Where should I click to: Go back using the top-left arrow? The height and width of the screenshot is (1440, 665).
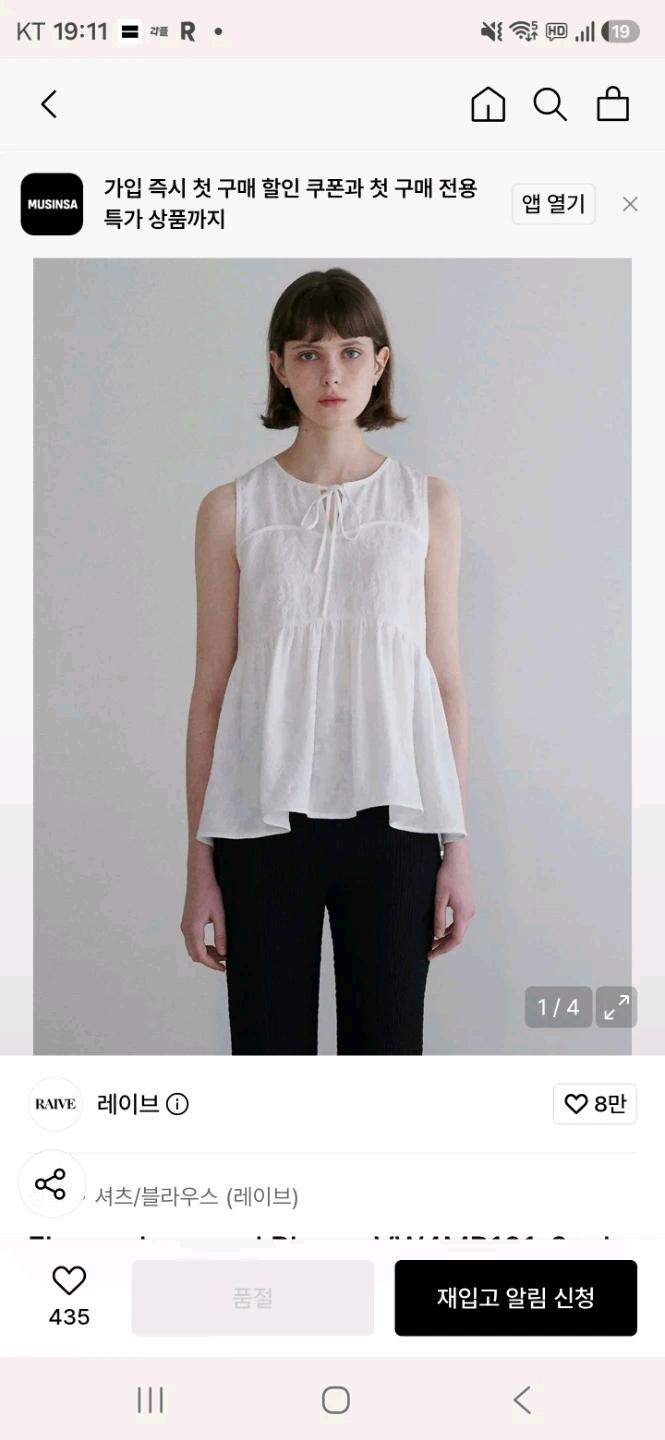(49, 104)
